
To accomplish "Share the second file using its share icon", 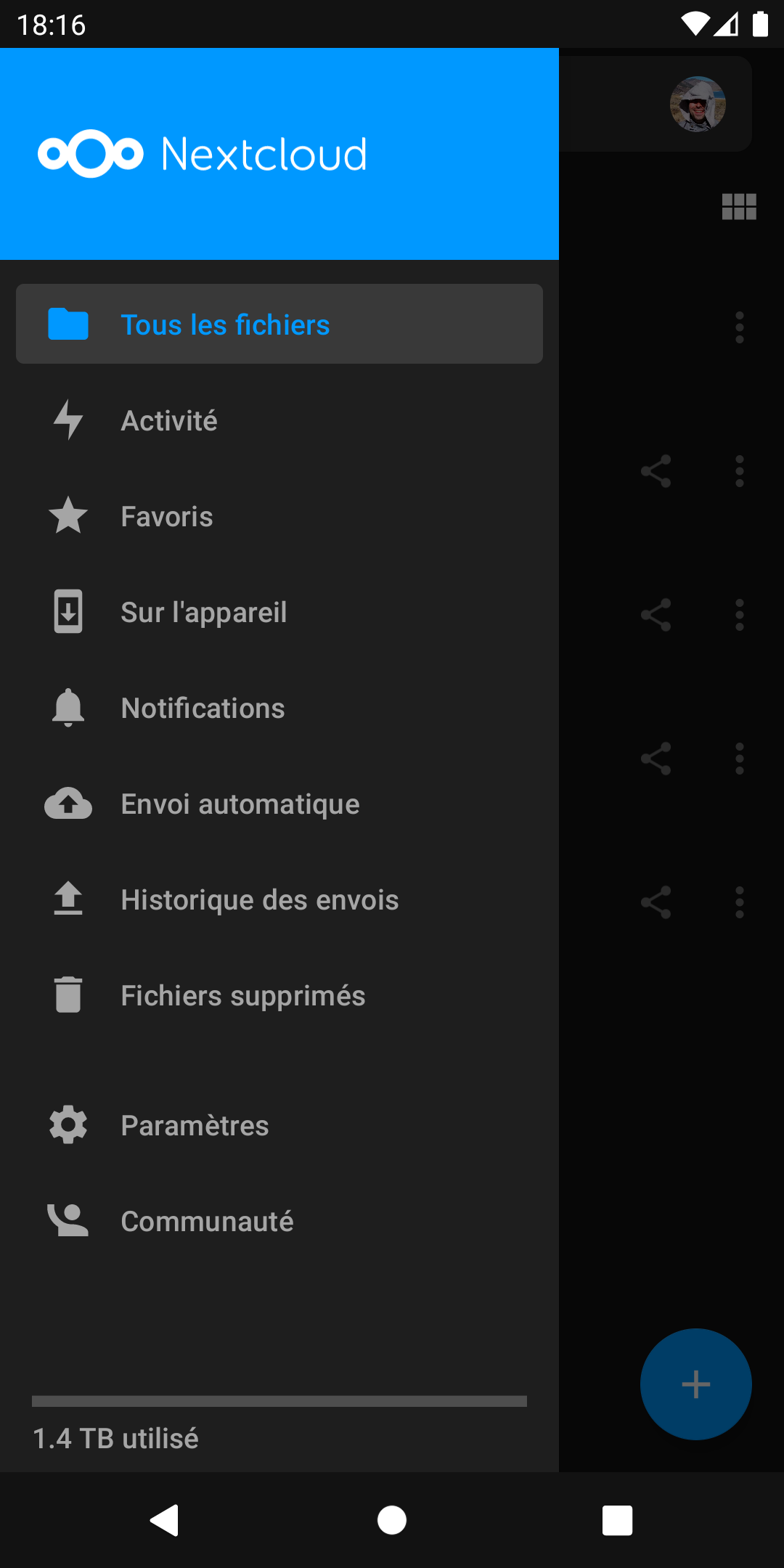I will tap(656, 471).
